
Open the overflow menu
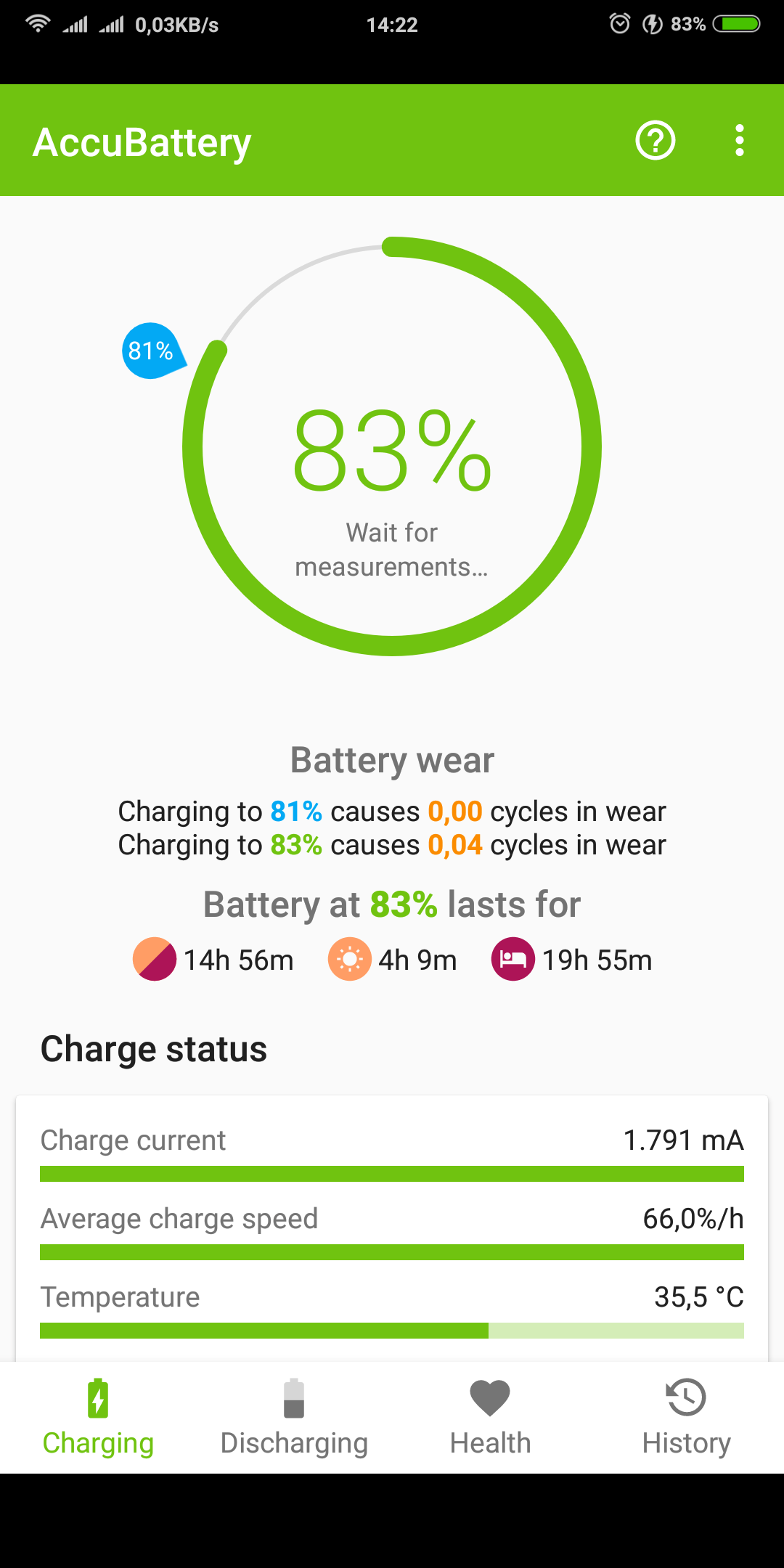739,141
